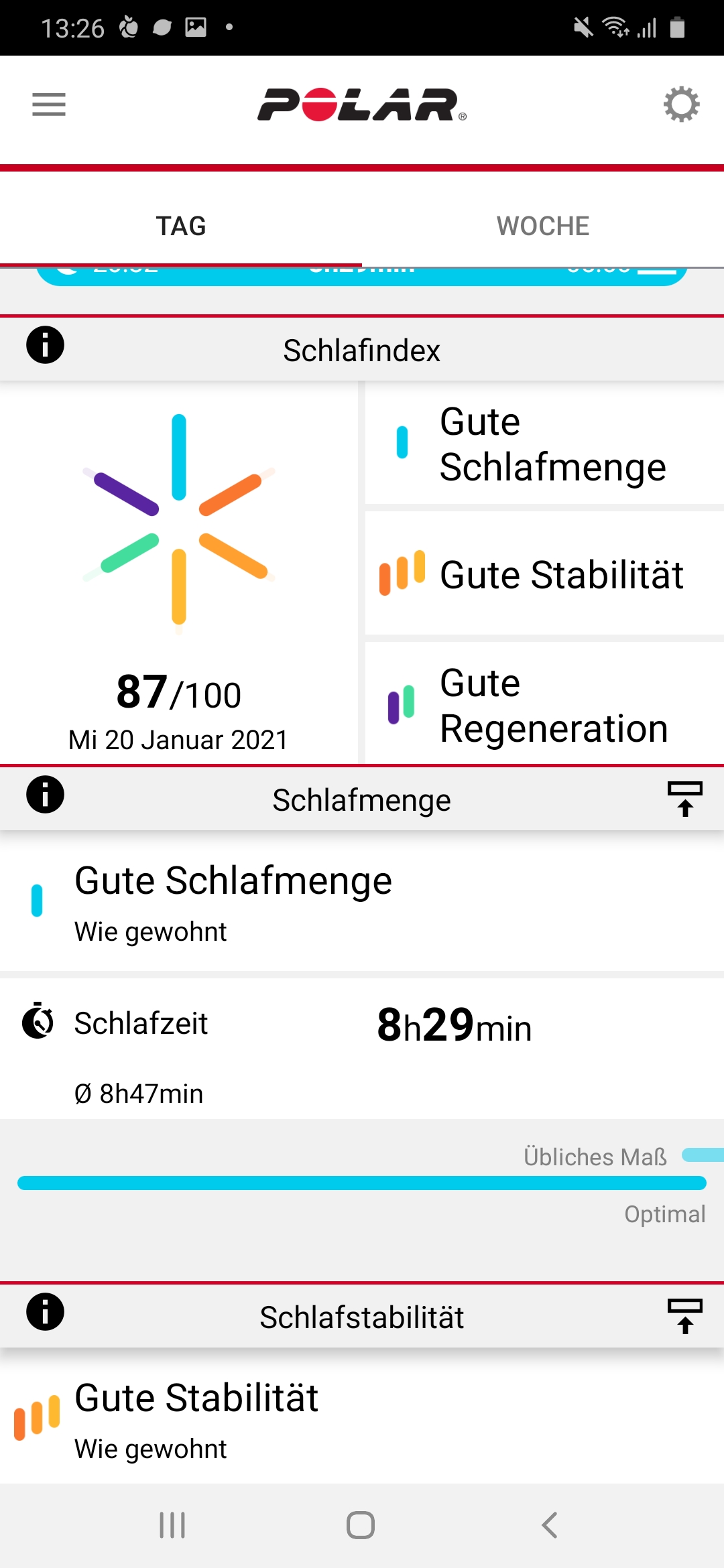Open Gute Regeneration in the Schlafindex card
This screenshot has width=724, height=1568.
pos(544,705)
